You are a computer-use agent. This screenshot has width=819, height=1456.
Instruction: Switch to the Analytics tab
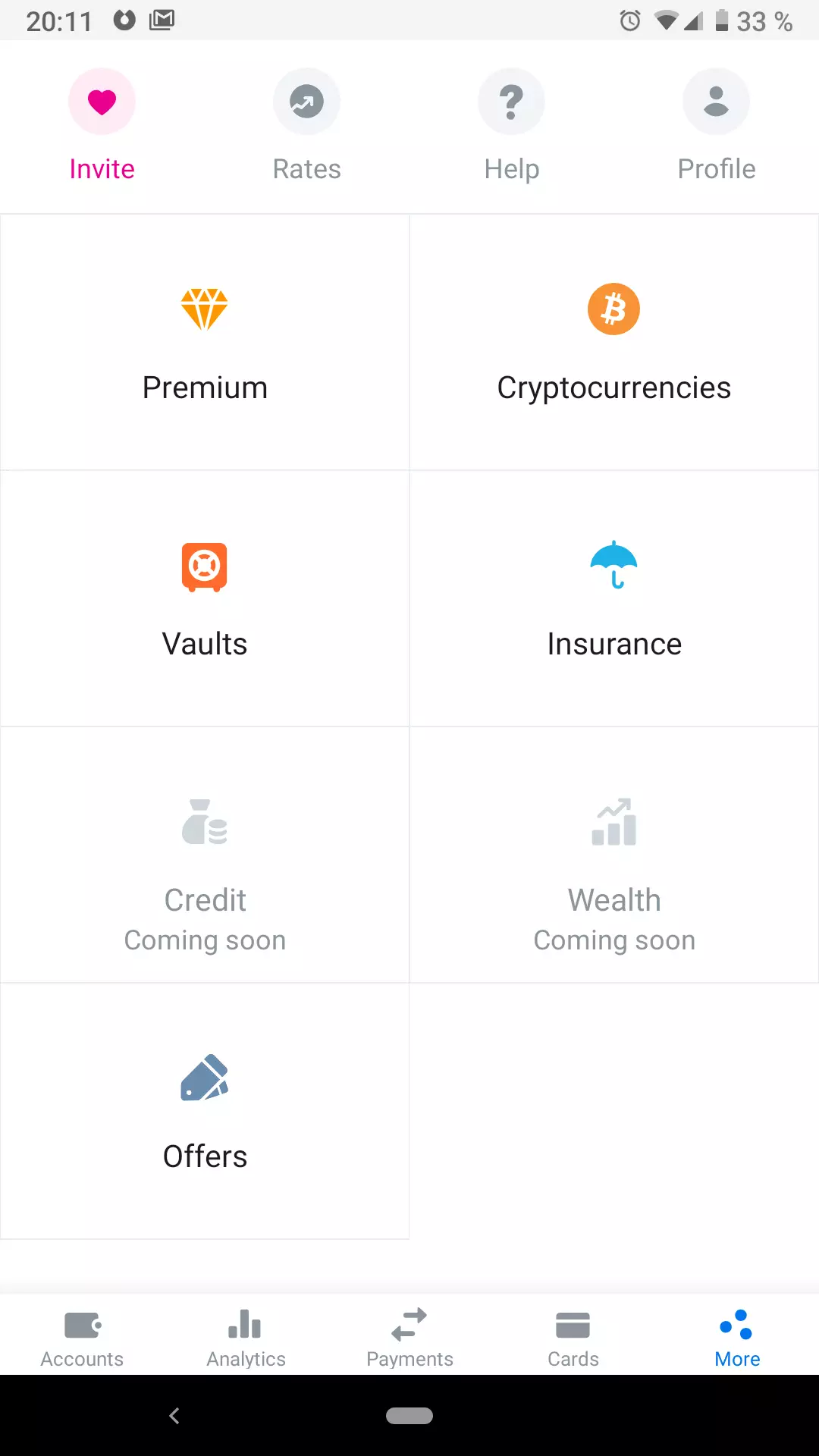(x=246, y=1338)
